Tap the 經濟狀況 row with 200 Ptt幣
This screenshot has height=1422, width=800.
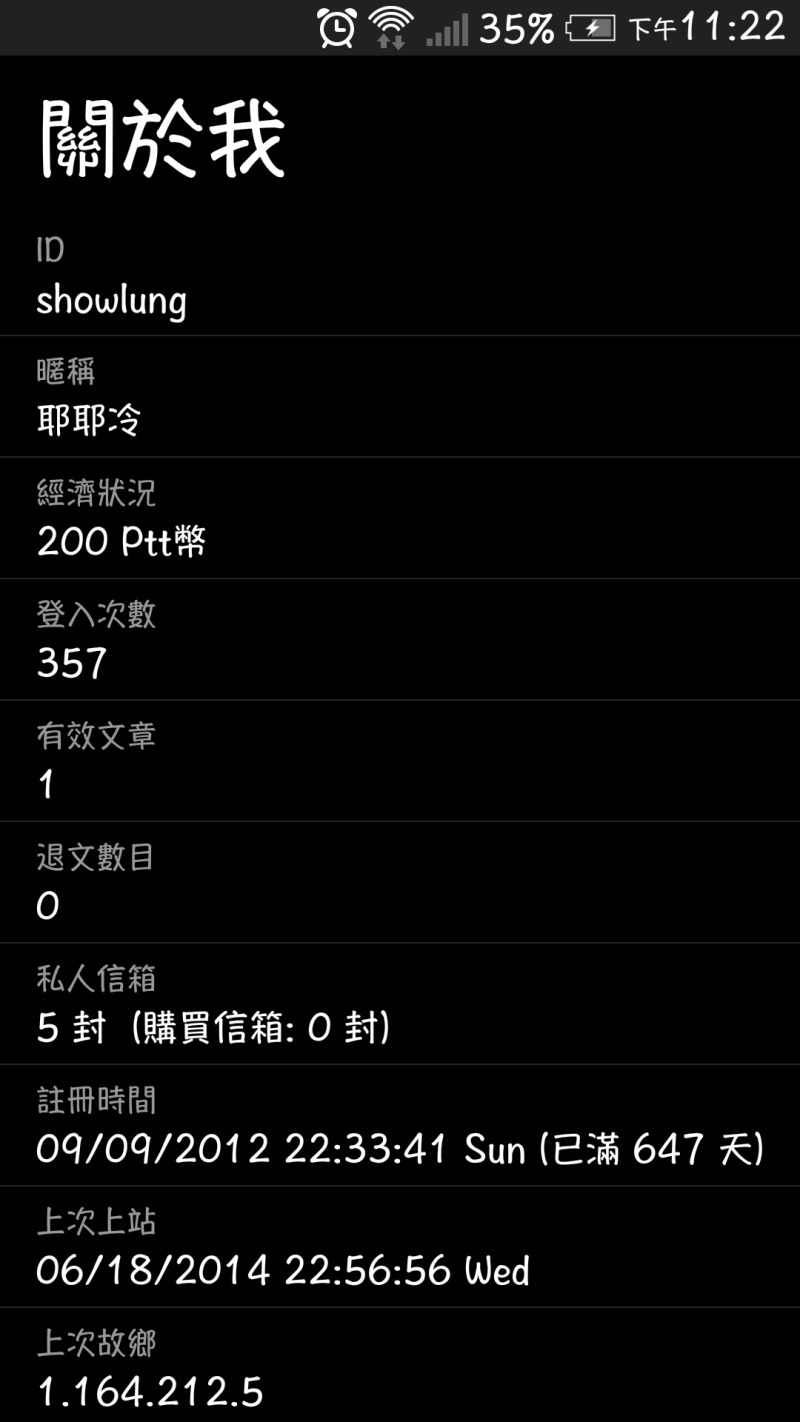pyautogui.click(x=400, y=518)
